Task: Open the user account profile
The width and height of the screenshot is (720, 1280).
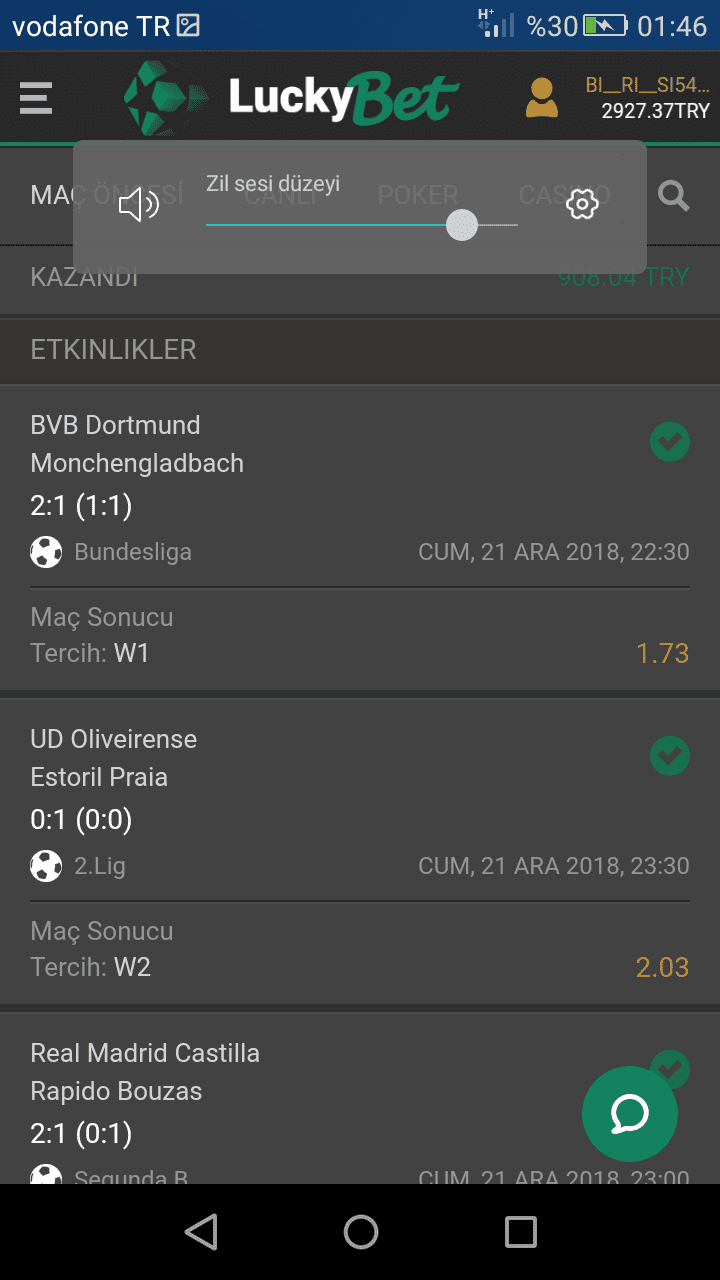Action: click(542, 98)
